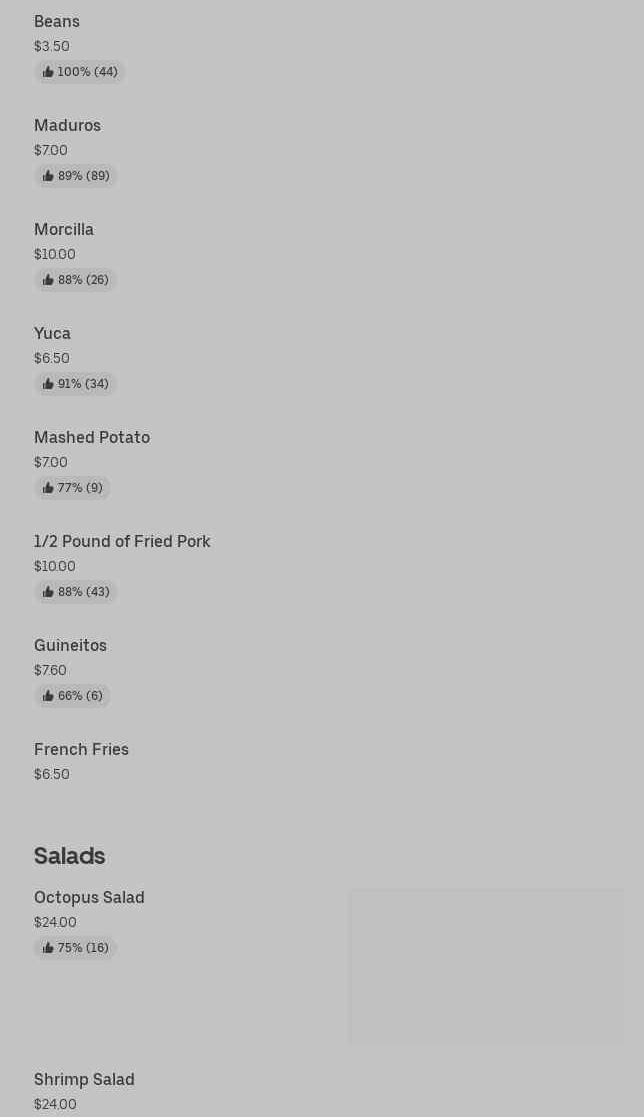This screenshot has width=644, height=1117.
Task: Pick the French Fries item
Action: [81, 750]
